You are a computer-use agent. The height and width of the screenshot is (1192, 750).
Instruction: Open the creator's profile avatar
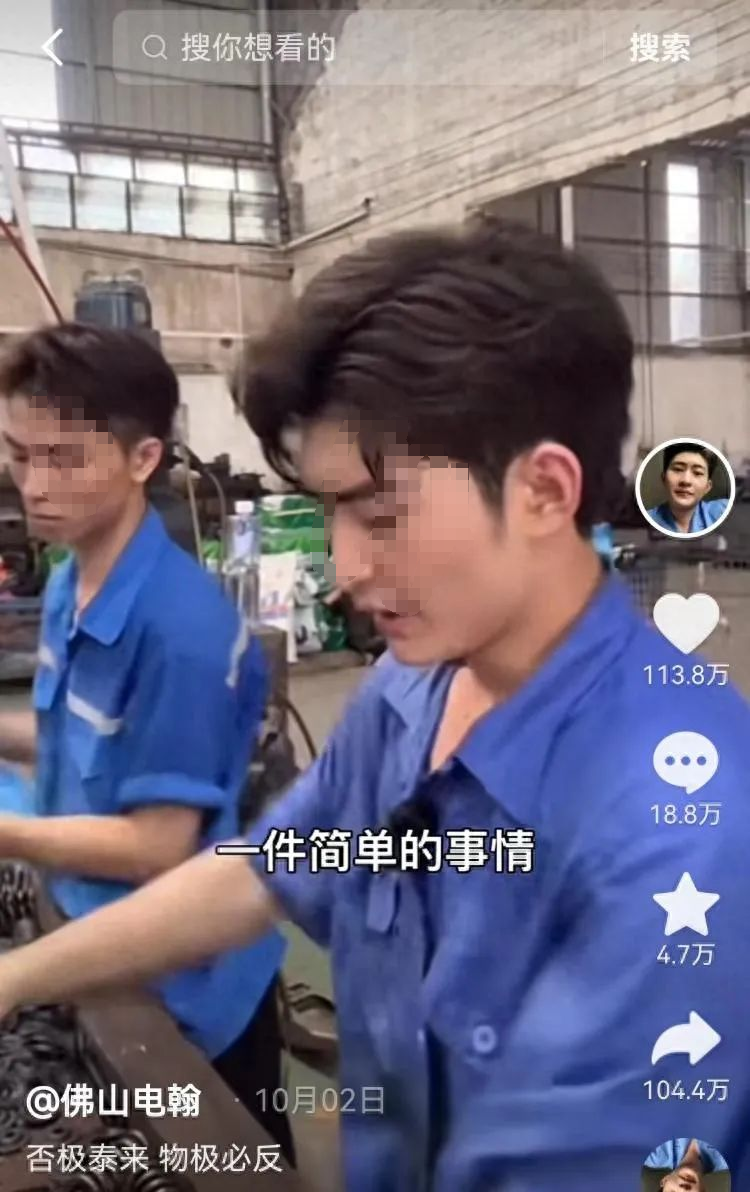pyautogui.click(x=685, y=488)
